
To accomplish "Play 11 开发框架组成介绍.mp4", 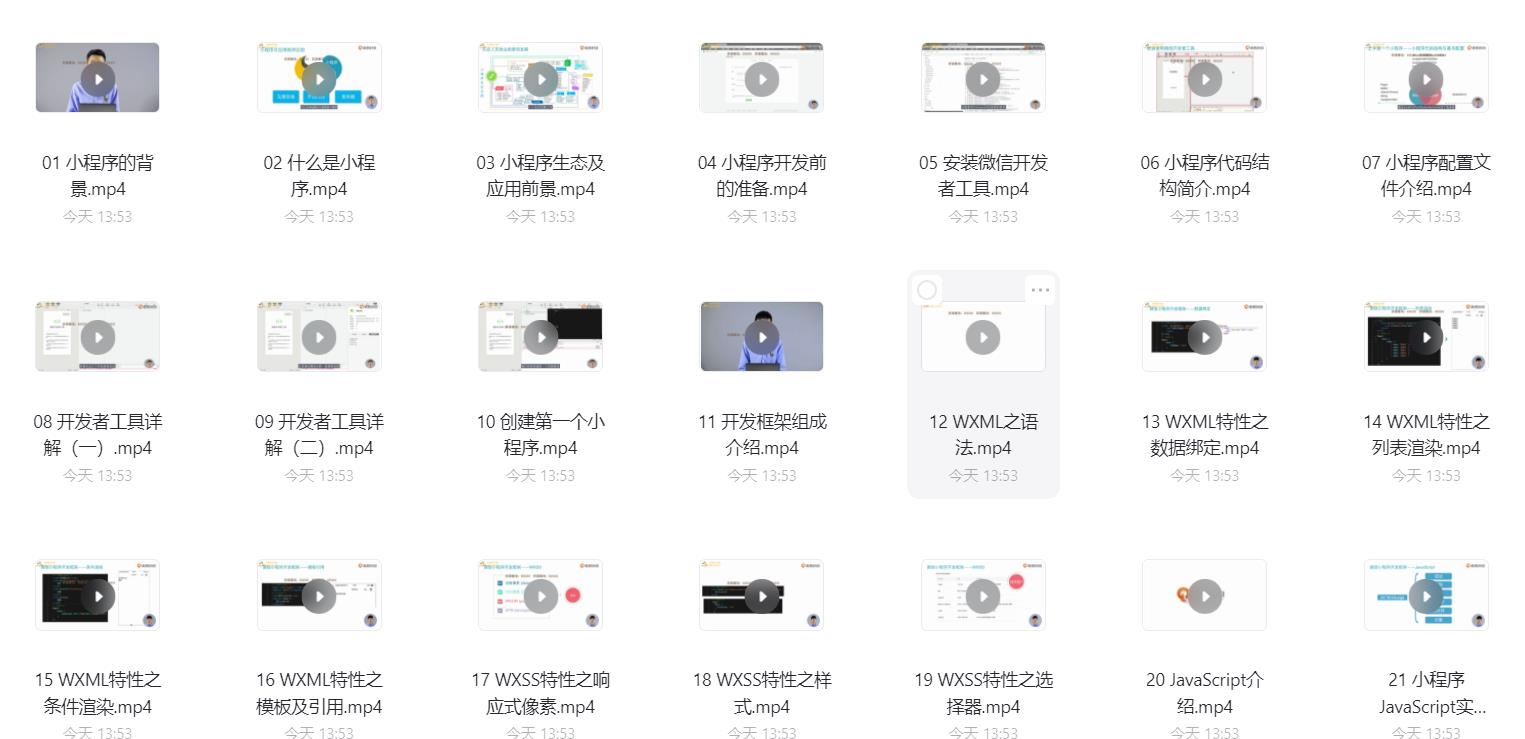I will pos(762,338).
